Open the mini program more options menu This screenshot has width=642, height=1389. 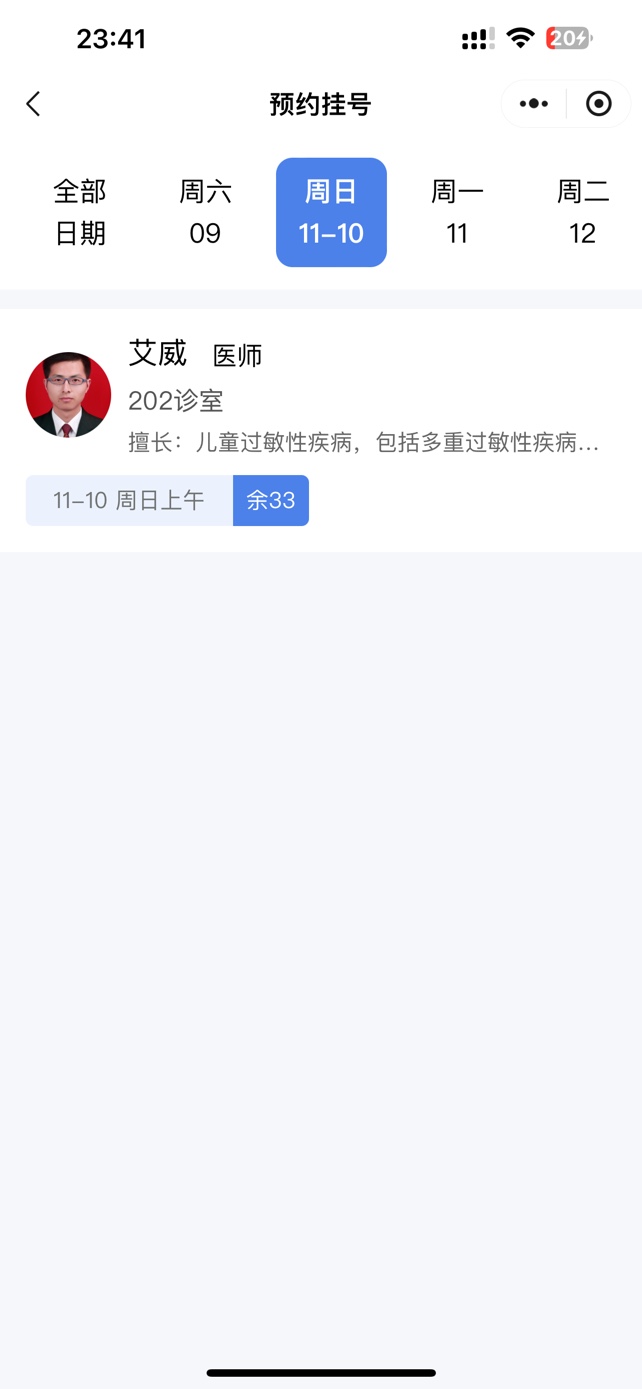[534, 104]
